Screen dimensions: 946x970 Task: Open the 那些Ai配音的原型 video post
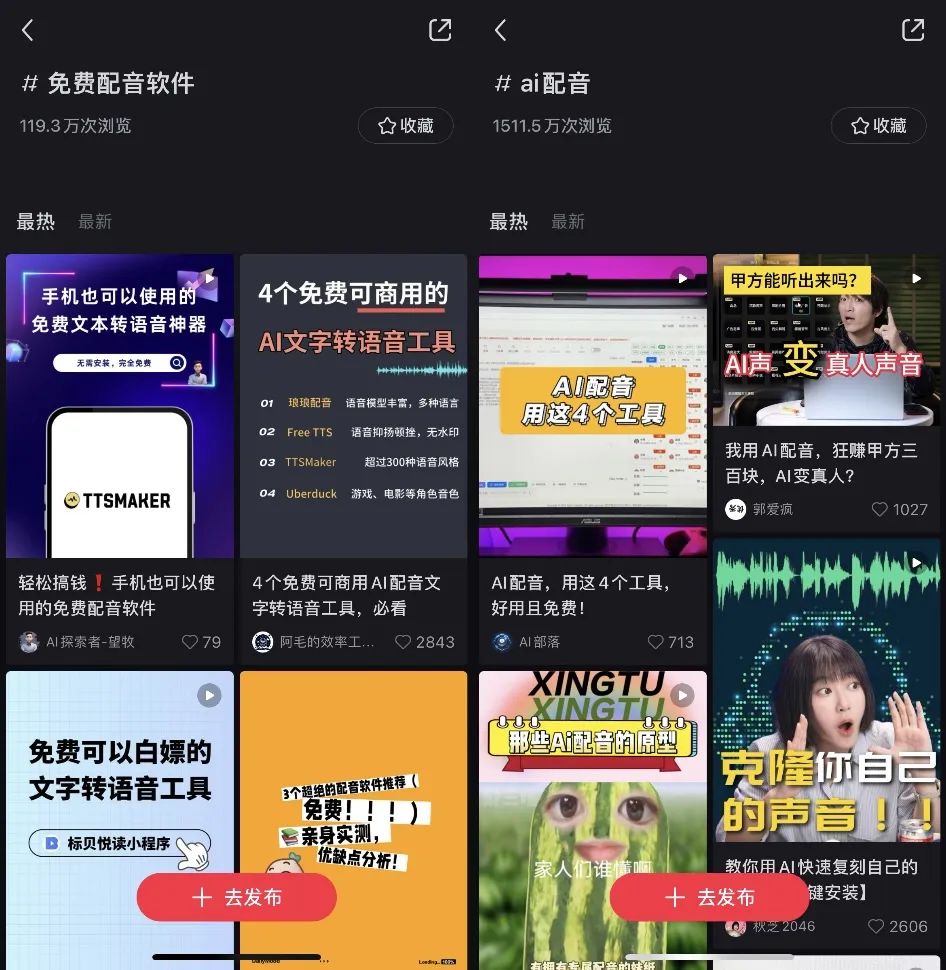click(x=592, y=780)
